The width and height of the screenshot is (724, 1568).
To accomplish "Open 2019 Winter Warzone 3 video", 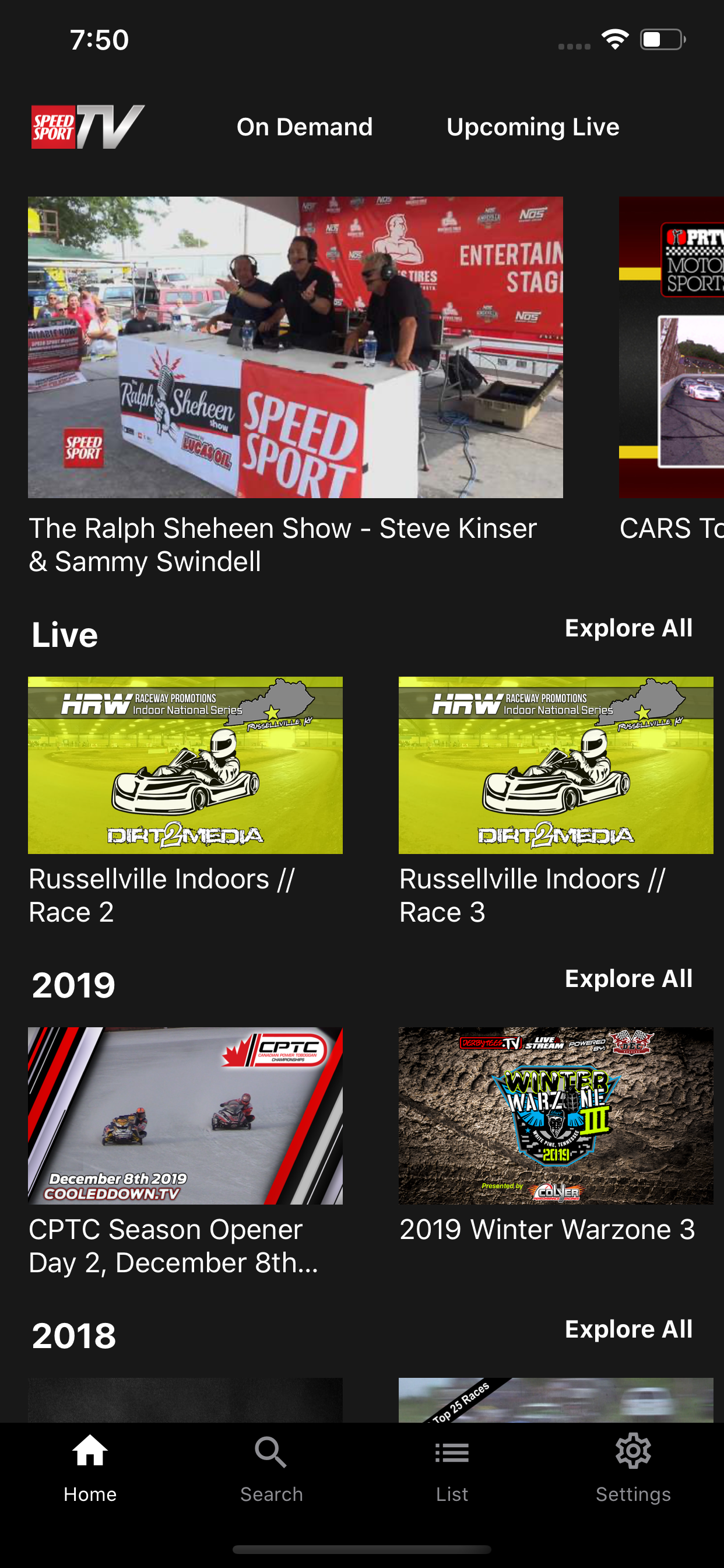I will tap(556, 1115).
